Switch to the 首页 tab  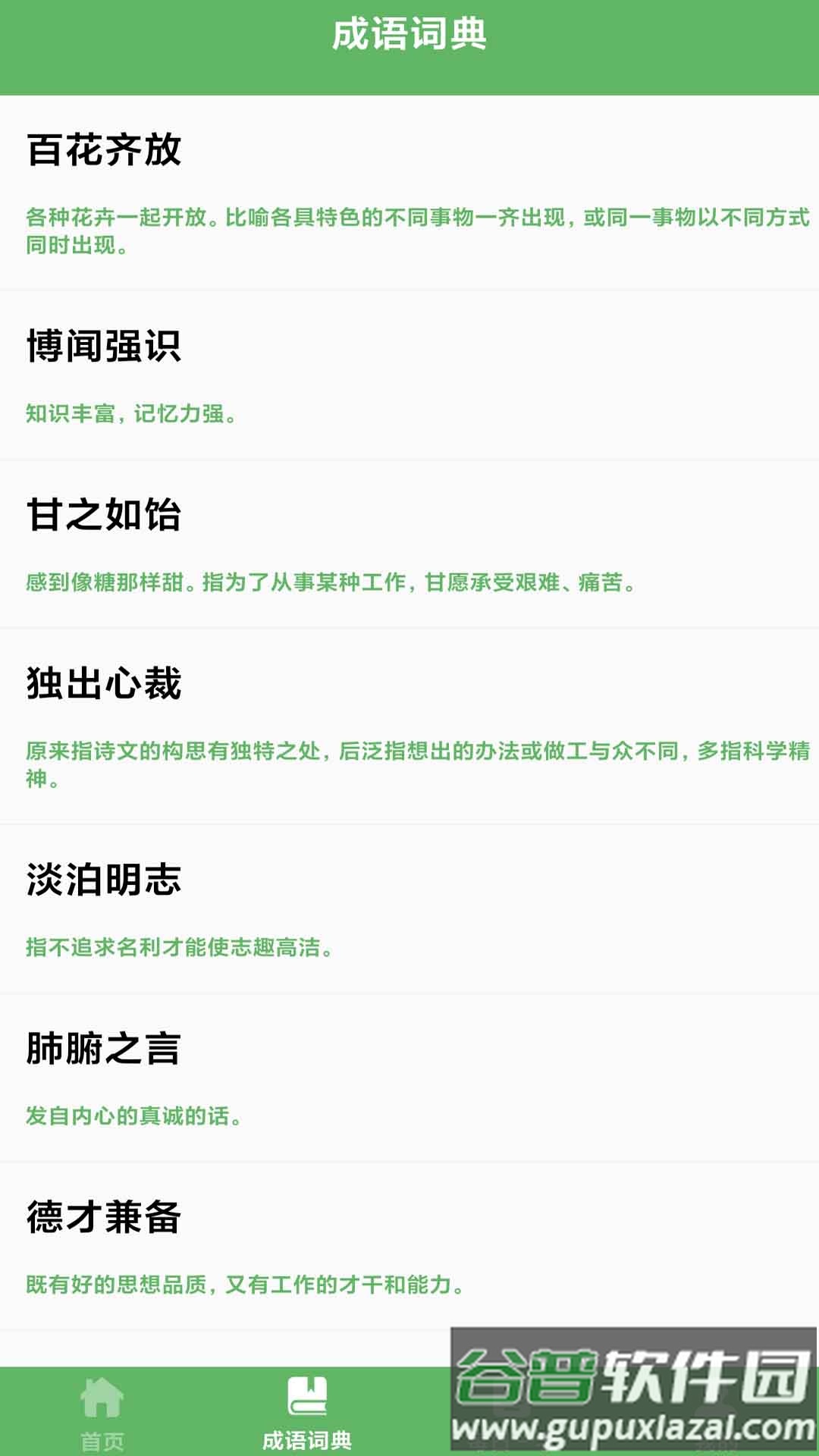(102, 1412)
